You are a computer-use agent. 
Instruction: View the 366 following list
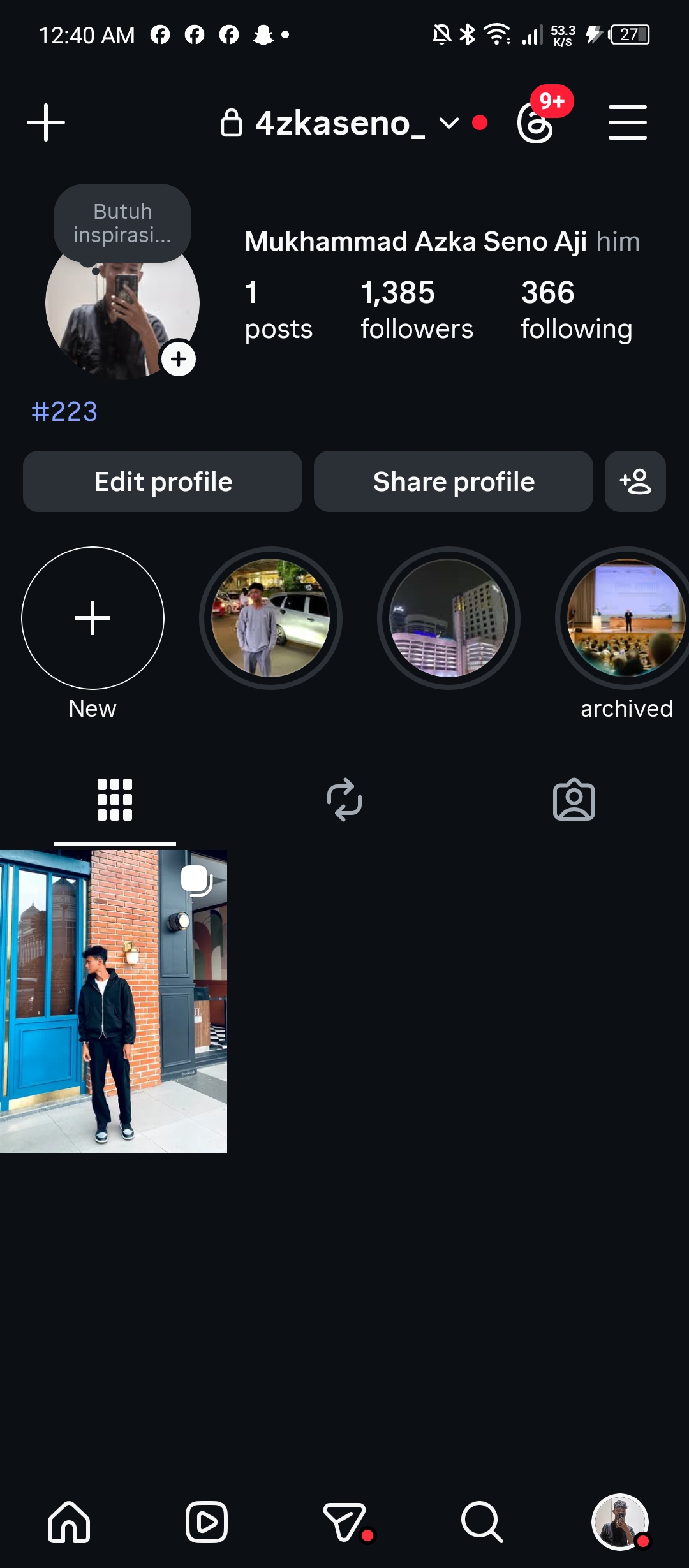point(576,311)
